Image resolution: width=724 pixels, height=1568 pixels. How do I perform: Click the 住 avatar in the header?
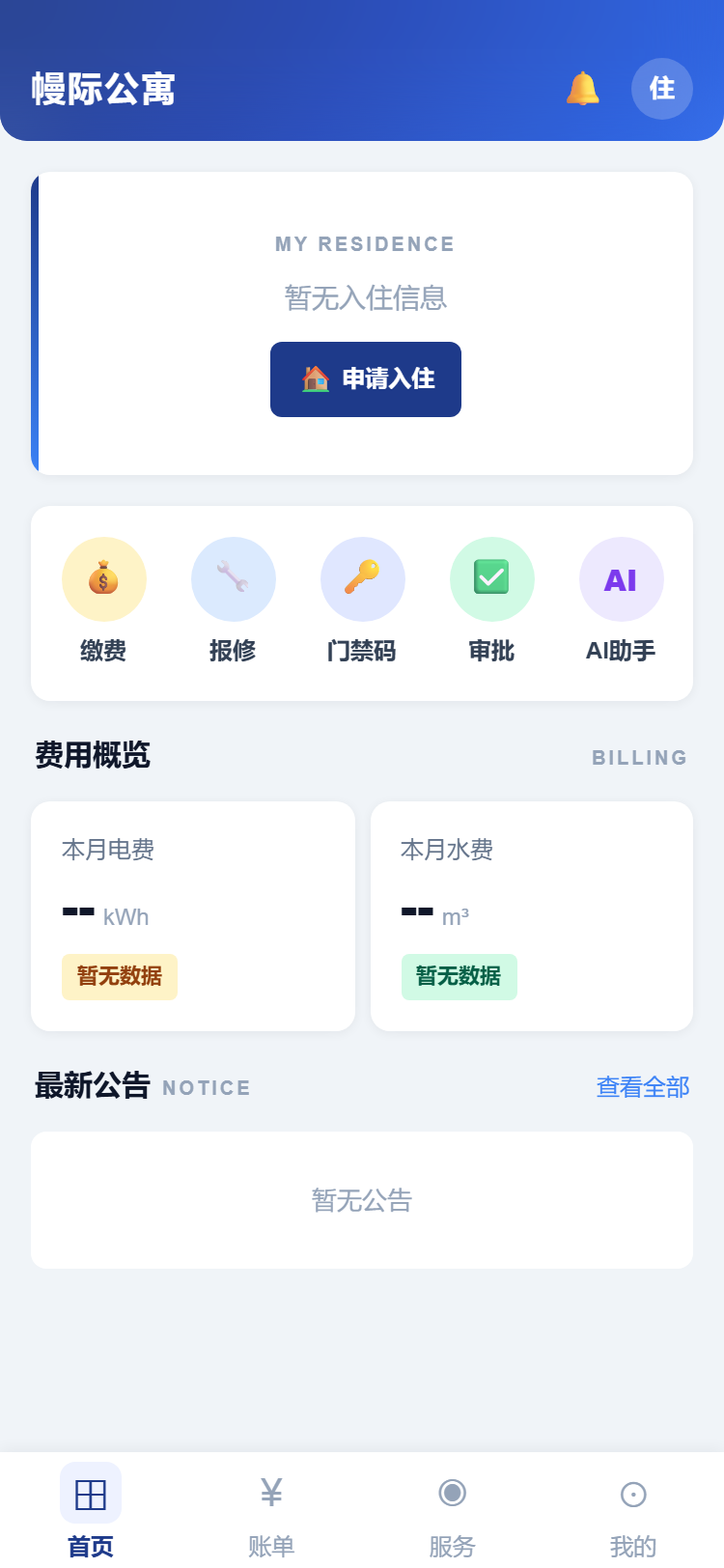(661, 88)
